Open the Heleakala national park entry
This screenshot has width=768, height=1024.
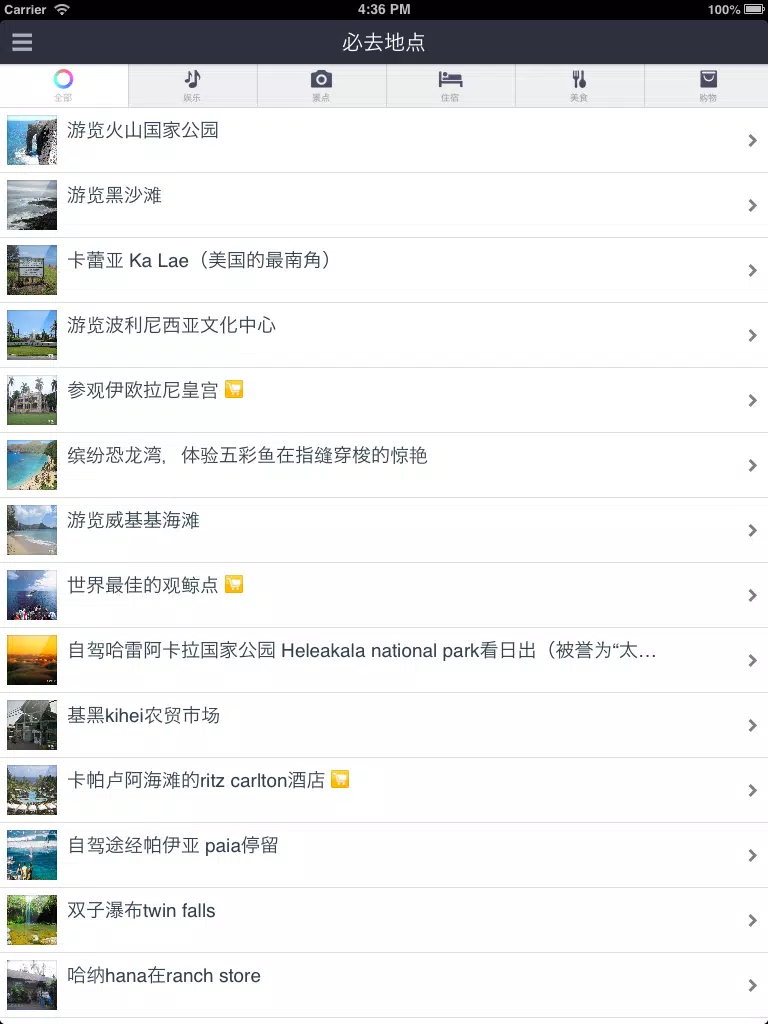384,660
